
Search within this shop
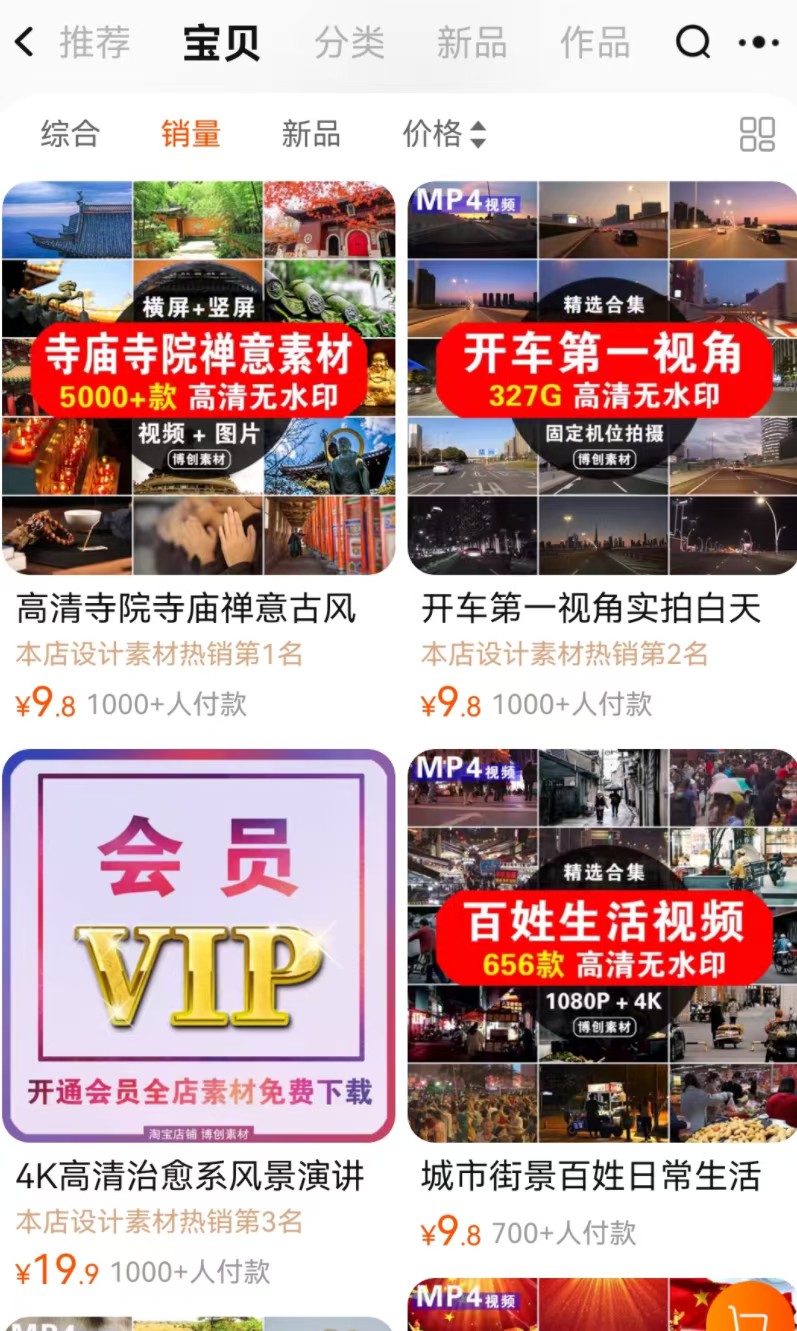coord(692,42)
